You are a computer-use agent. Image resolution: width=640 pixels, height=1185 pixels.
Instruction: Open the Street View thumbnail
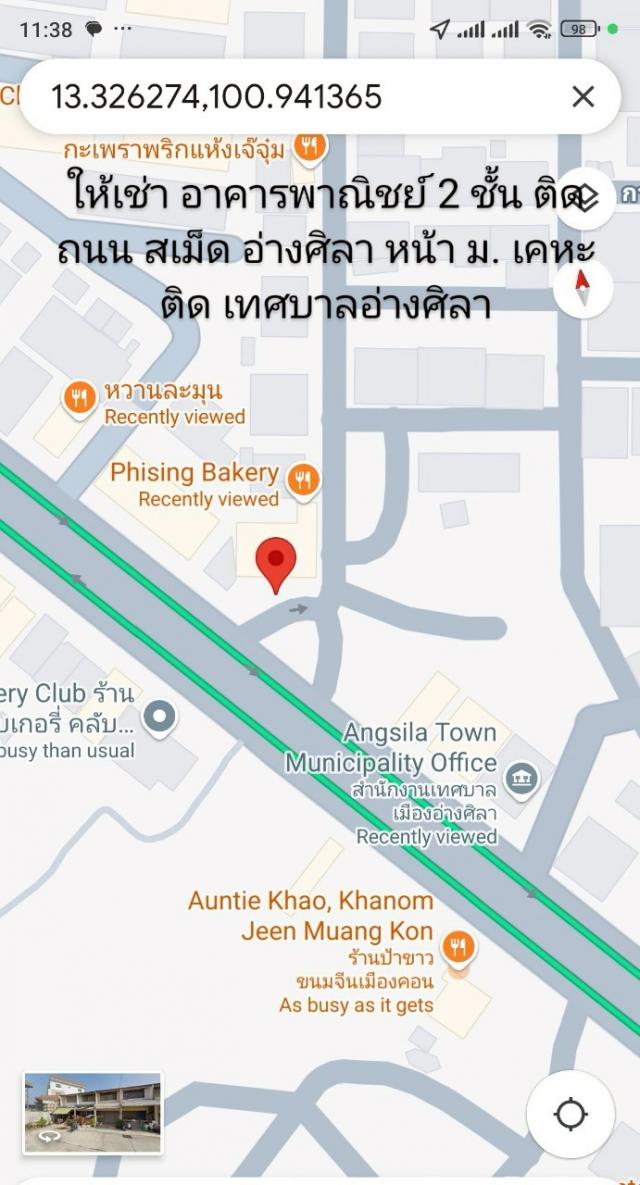coord(92,1113)
